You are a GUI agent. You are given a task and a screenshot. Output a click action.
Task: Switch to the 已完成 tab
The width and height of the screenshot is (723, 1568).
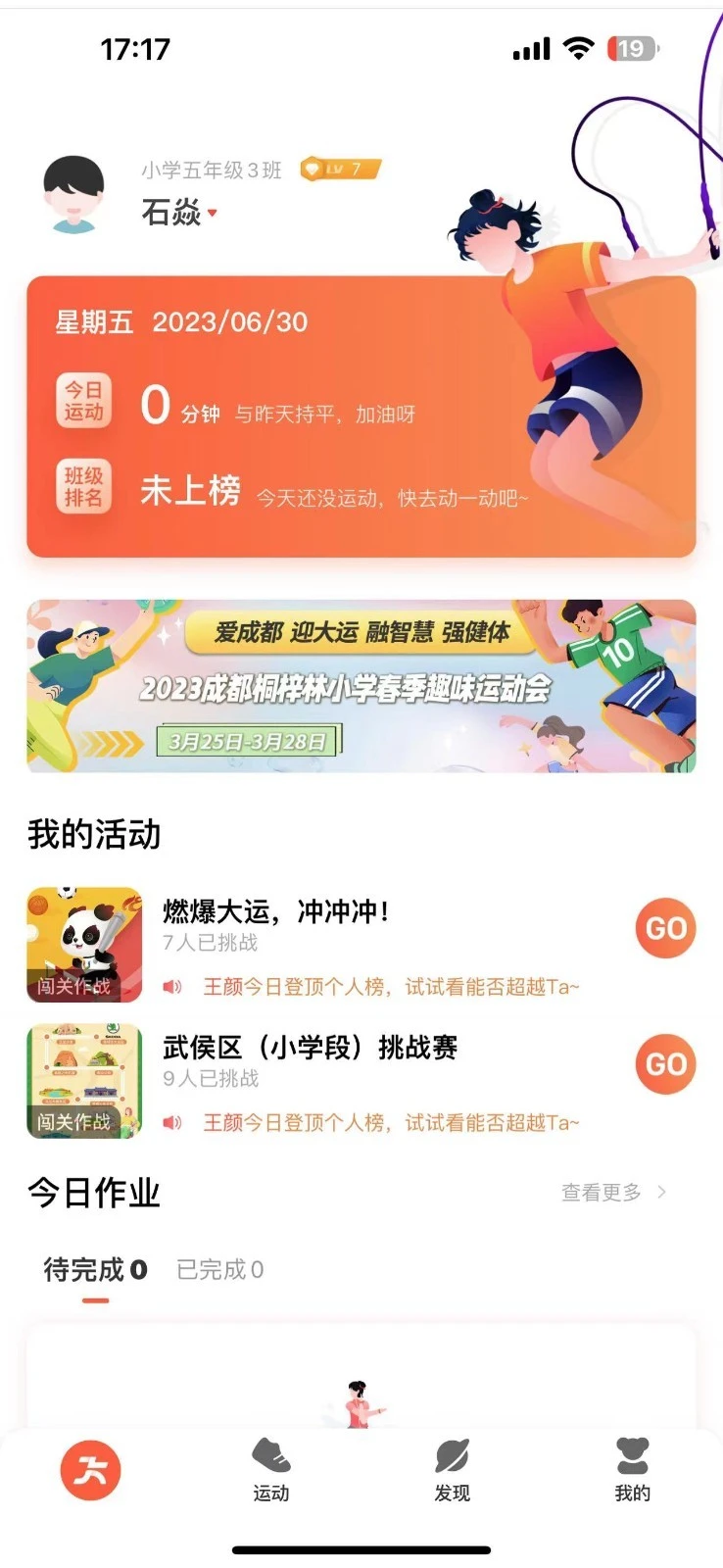coord(219,1269)
